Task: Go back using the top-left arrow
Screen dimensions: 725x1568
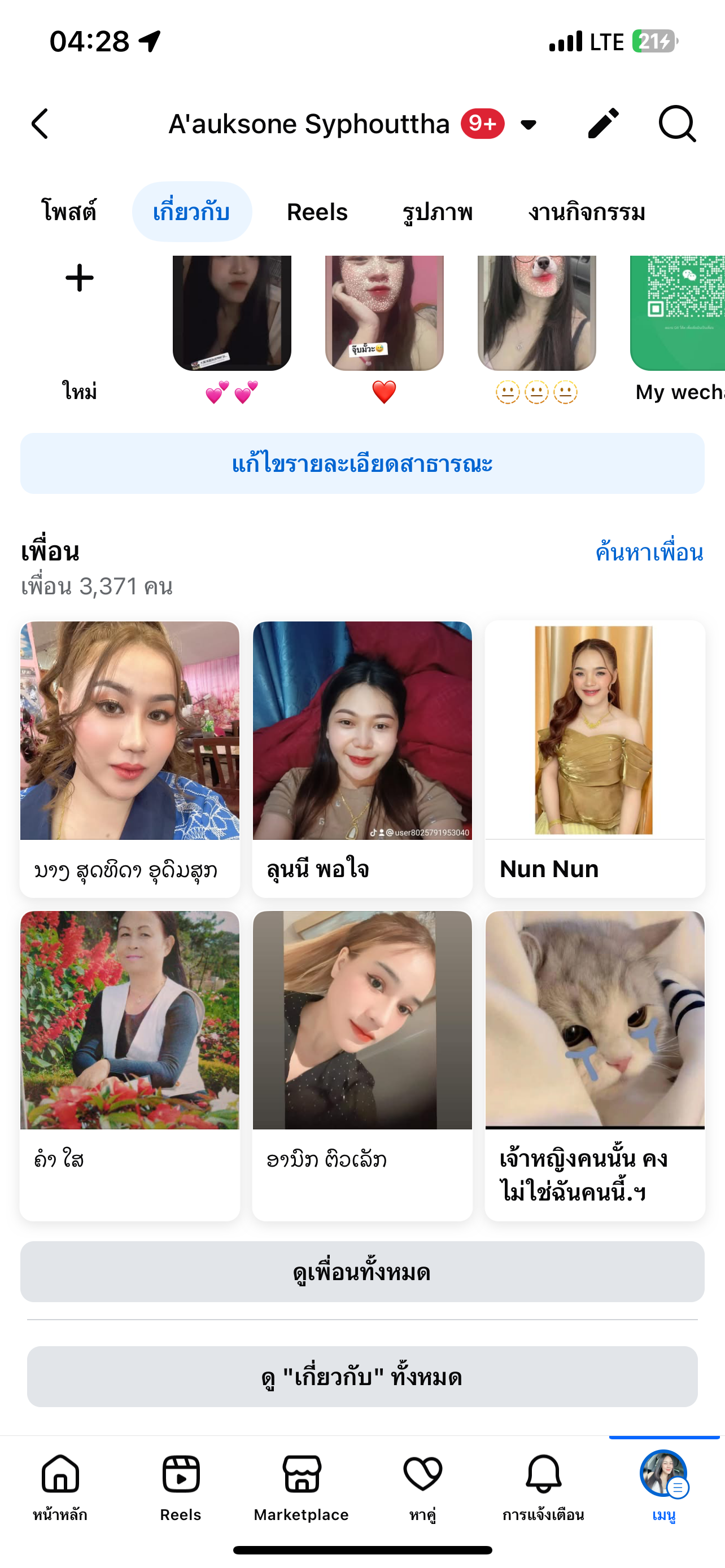Action: pos(40,124)
